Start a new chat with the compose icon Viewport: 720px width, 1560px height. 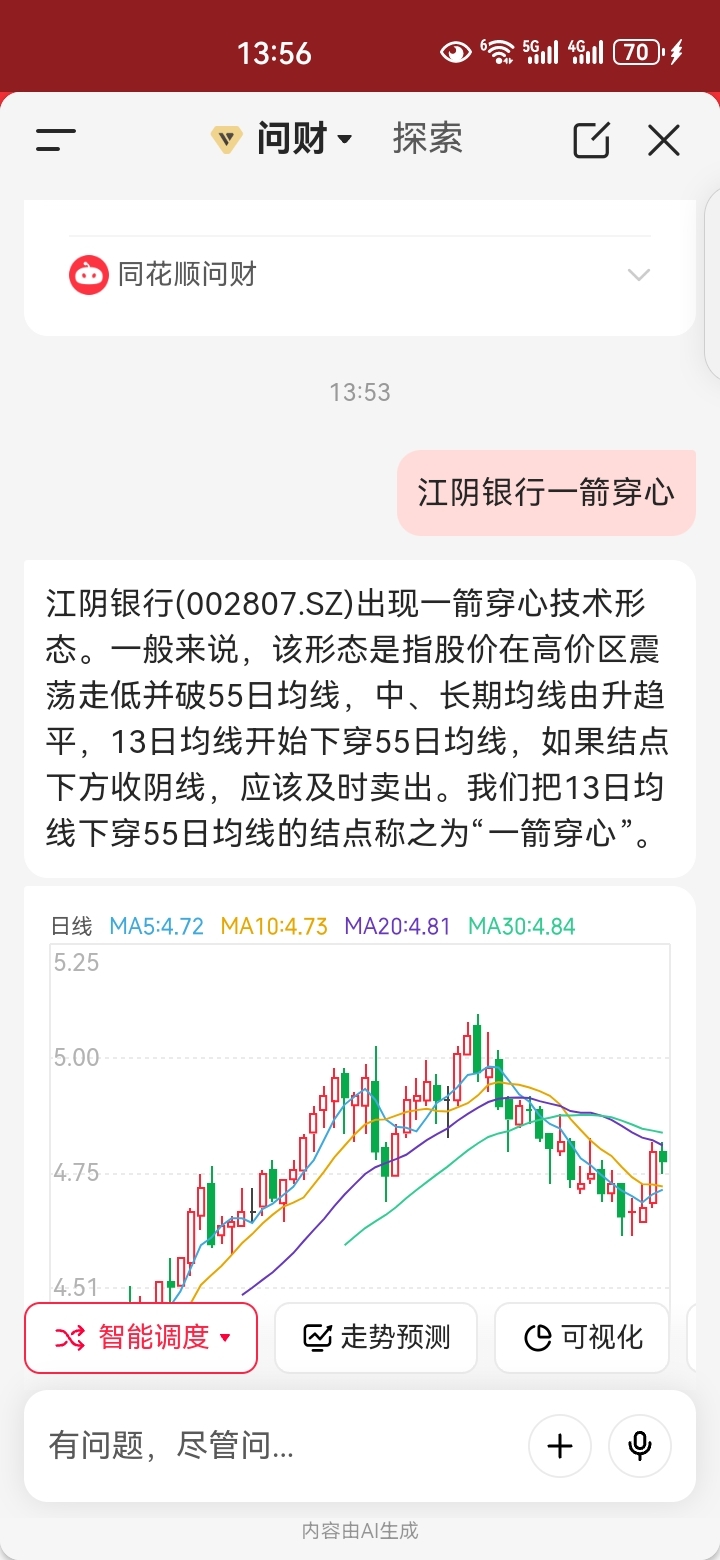coord(591,140)
